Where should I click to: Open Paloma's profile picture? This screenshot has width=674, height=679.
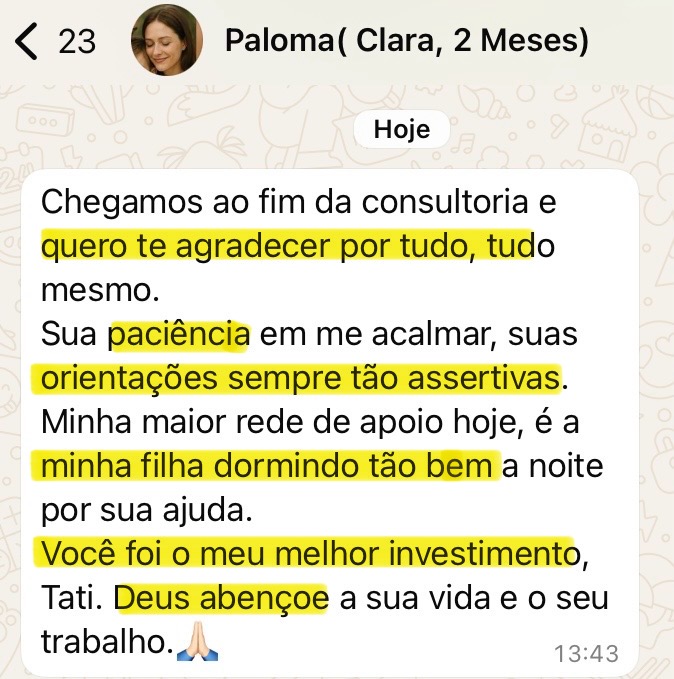(167, 41)
